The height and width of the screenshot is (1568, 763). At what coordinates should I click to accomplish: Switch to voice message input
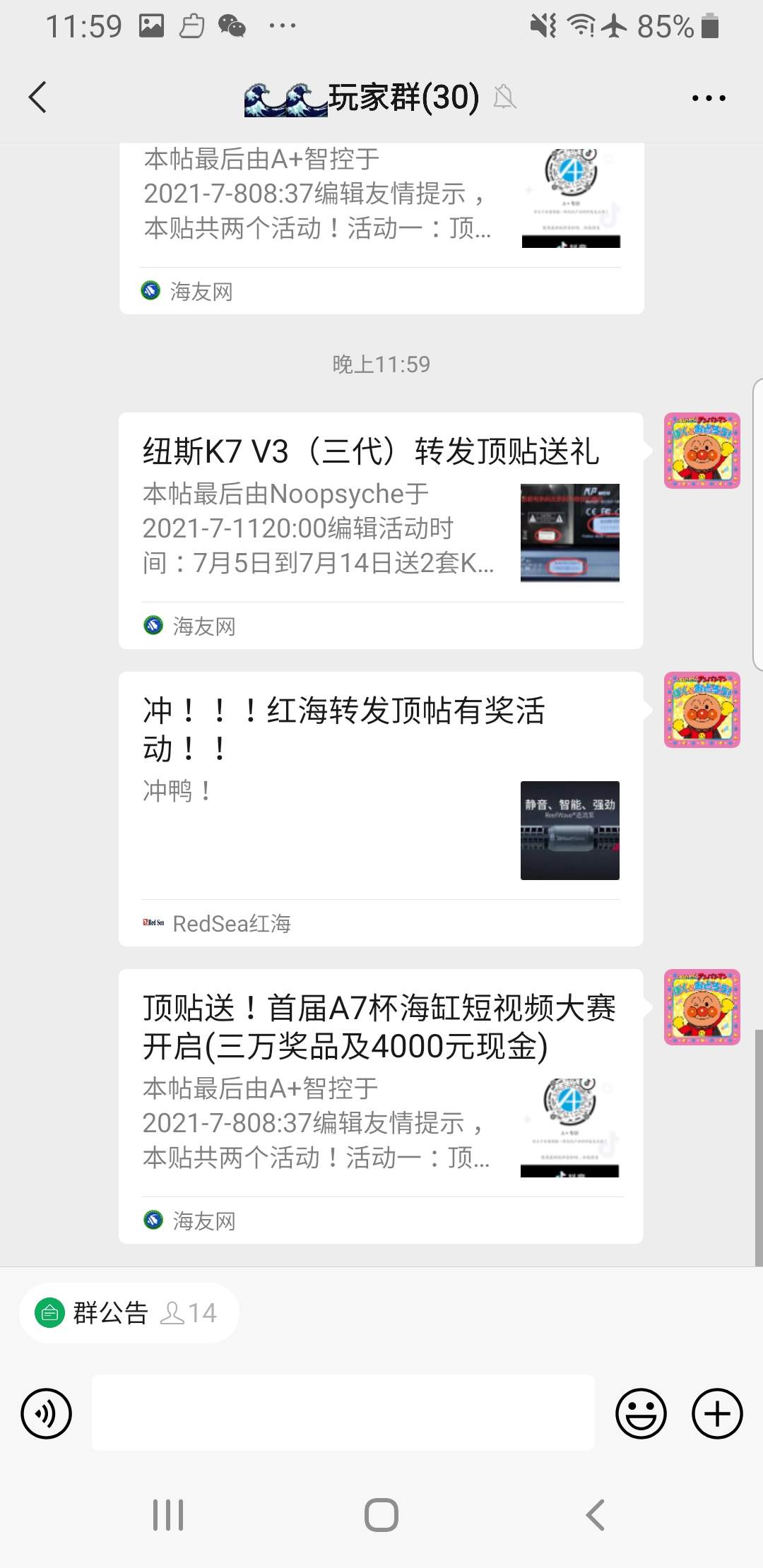[47, 1413]
